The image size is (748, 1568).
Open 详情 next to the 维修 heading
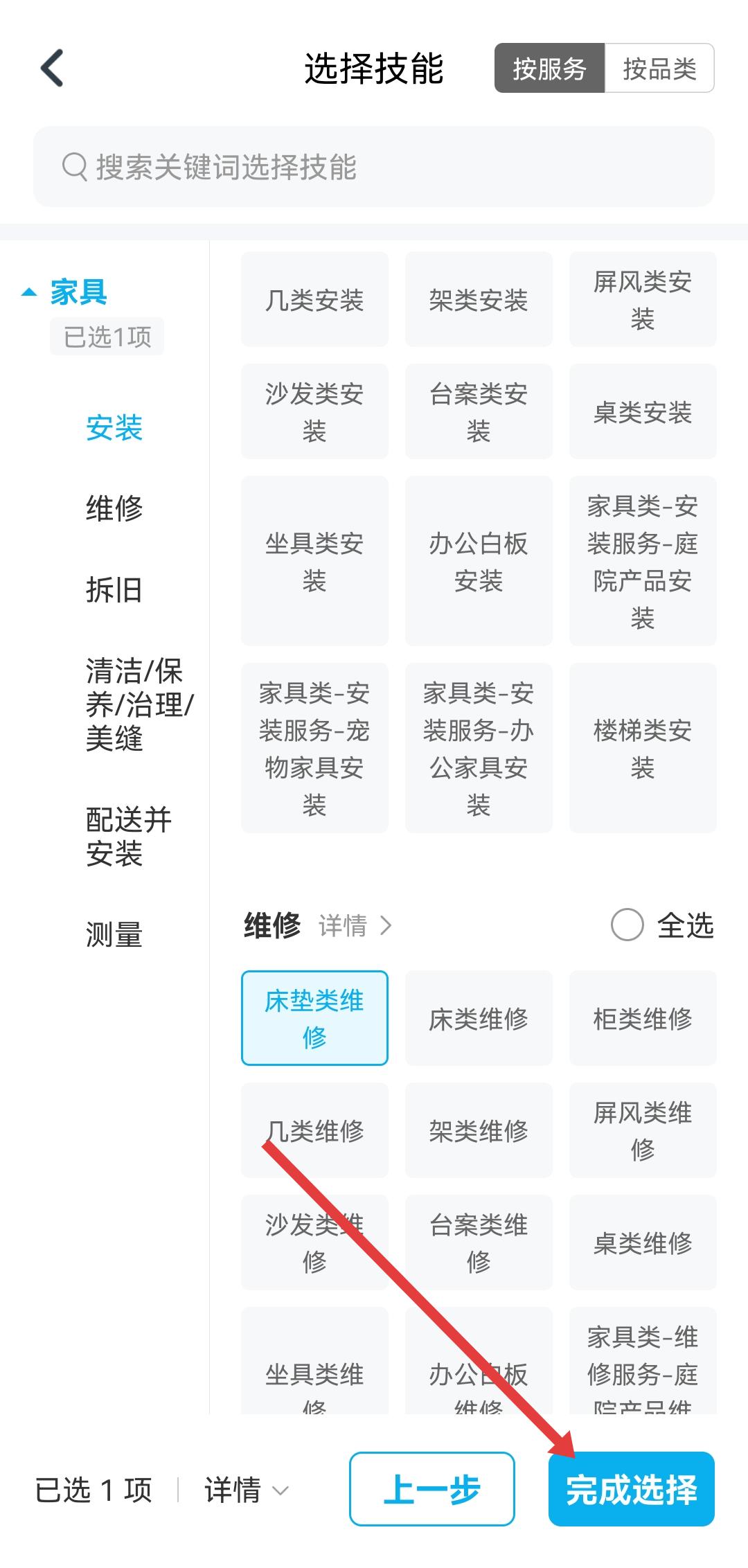pyautogui.click(x=355, y=925)
